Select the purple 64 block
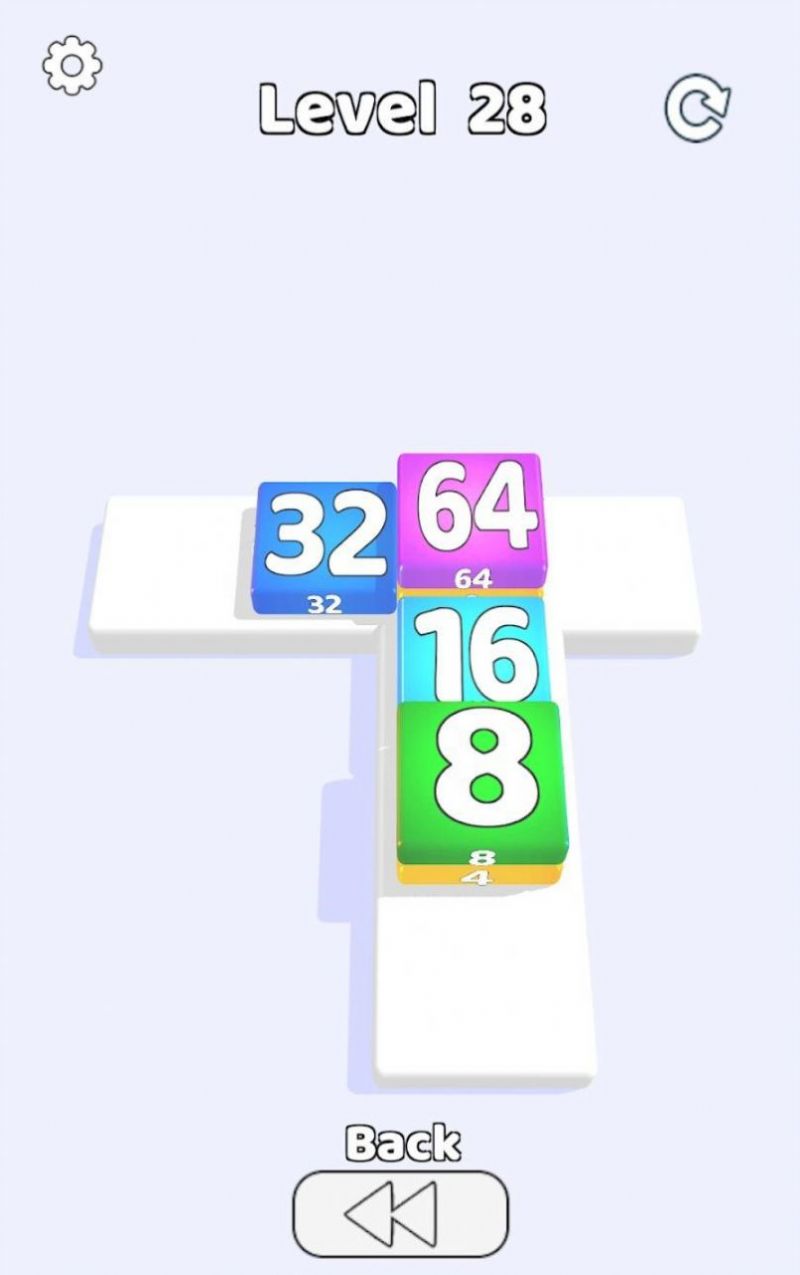Screen dimensions: 800x1275 pyautogui.click(x=470, y=515)
